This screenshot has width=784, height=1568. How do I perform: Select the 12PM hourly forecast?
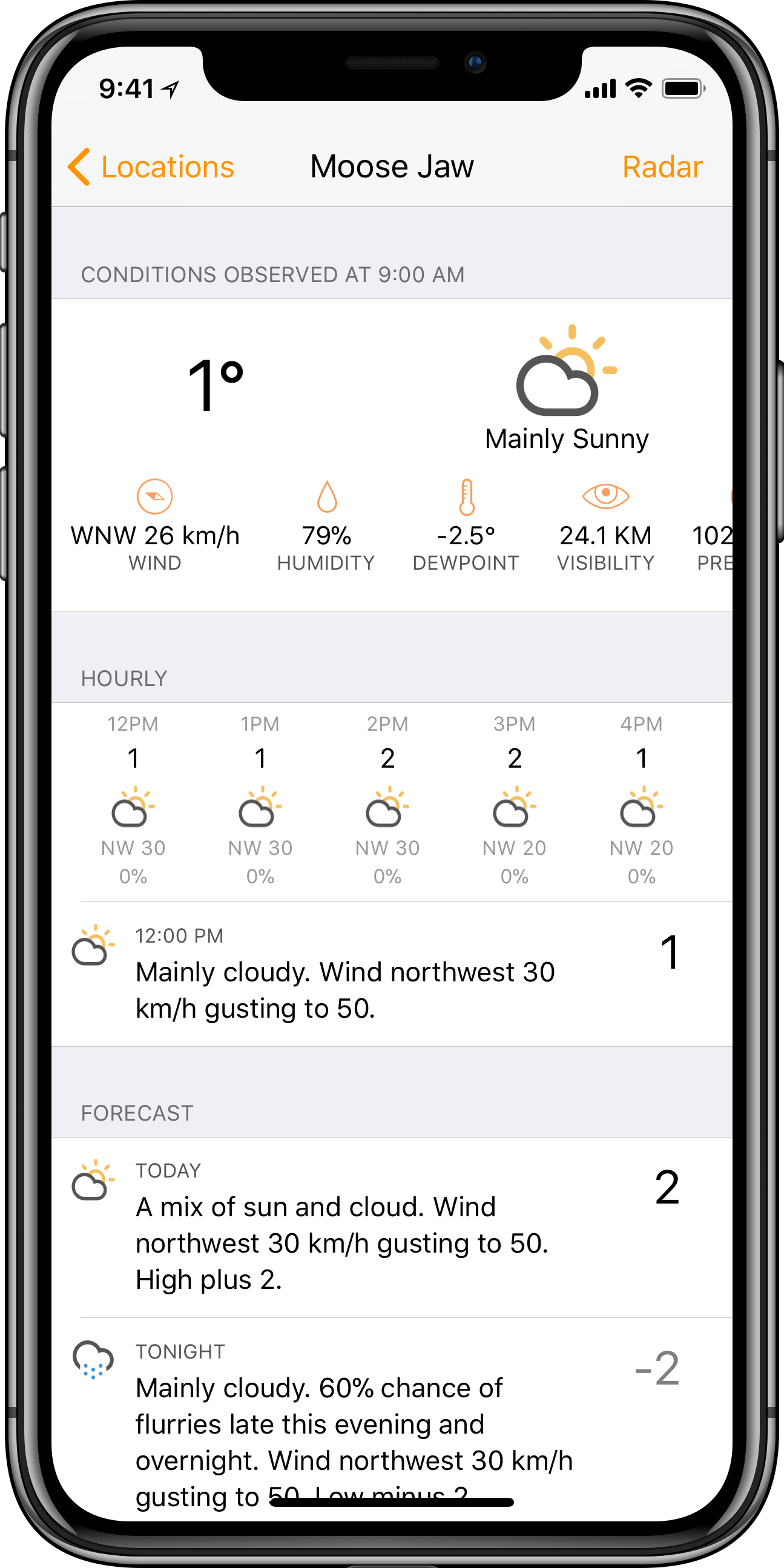pos(133,800)
